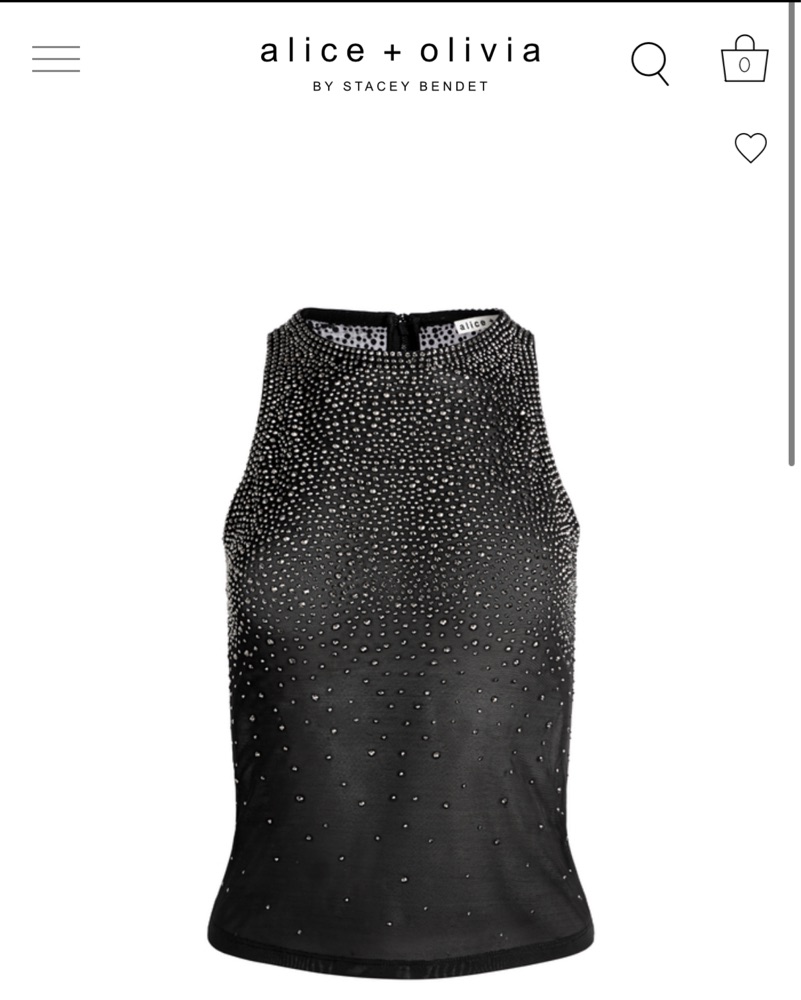Image resolution: width=801 pixels, height=1000 pixels.
Task: Open the search magnifier
Action: (x=649, y=62)
